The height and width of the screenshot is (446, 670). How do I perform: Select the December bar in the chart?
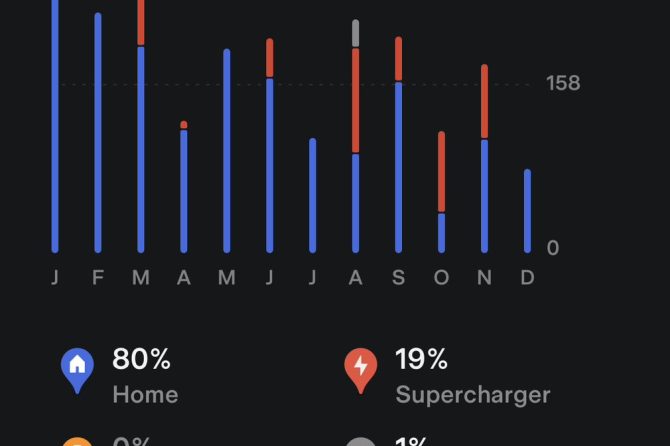[527, 212]
